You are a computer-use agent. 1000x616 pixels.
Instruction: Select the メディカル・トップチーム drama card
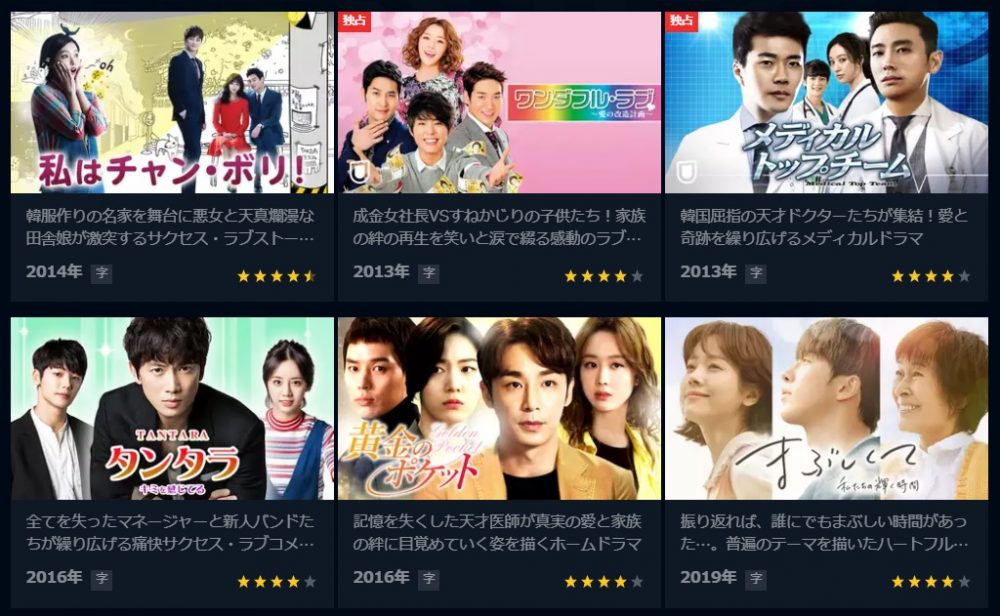tap(826, 103)
